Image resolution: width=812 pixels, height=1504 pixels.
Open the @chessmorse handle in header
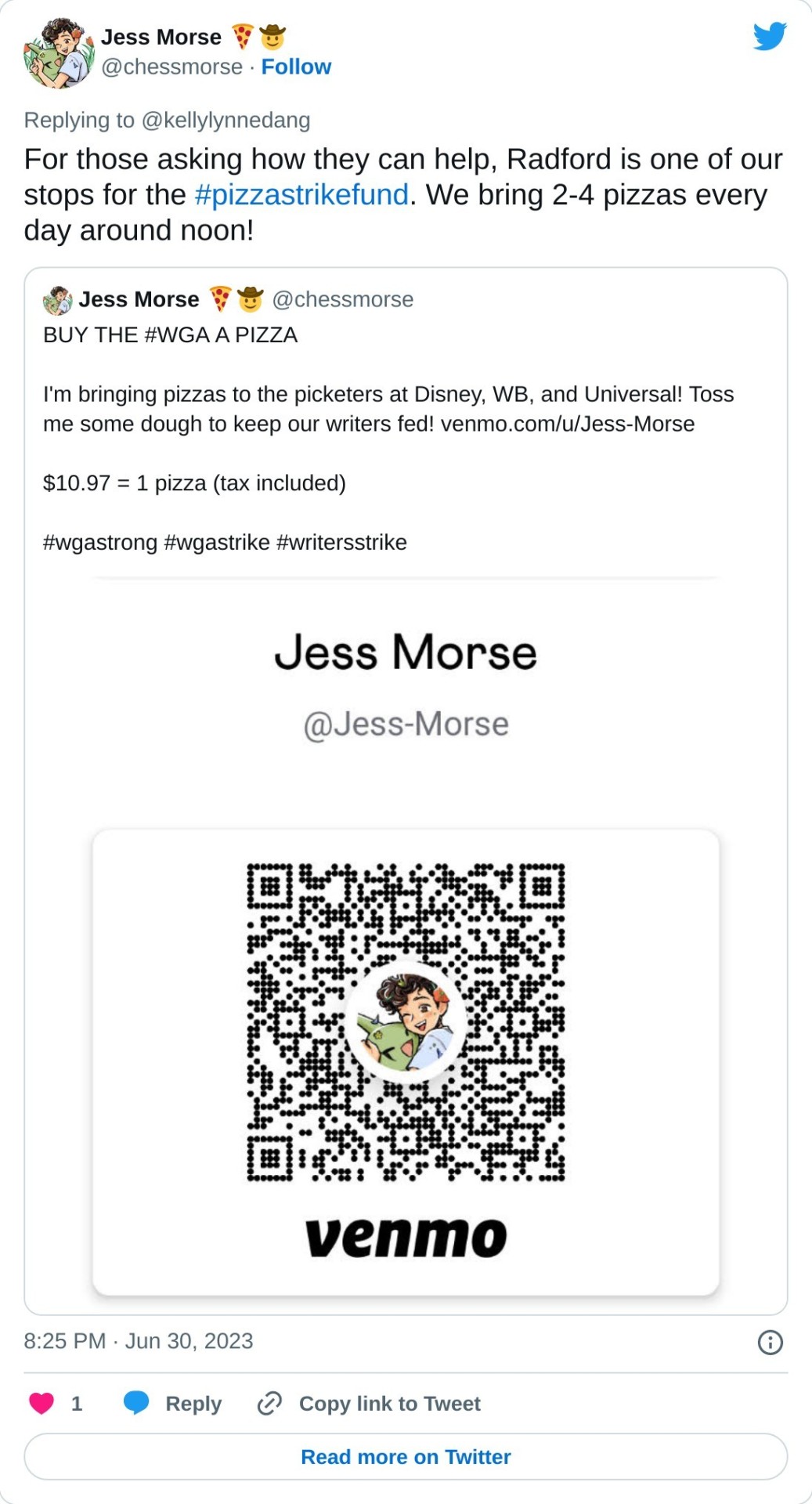(171, 67)
